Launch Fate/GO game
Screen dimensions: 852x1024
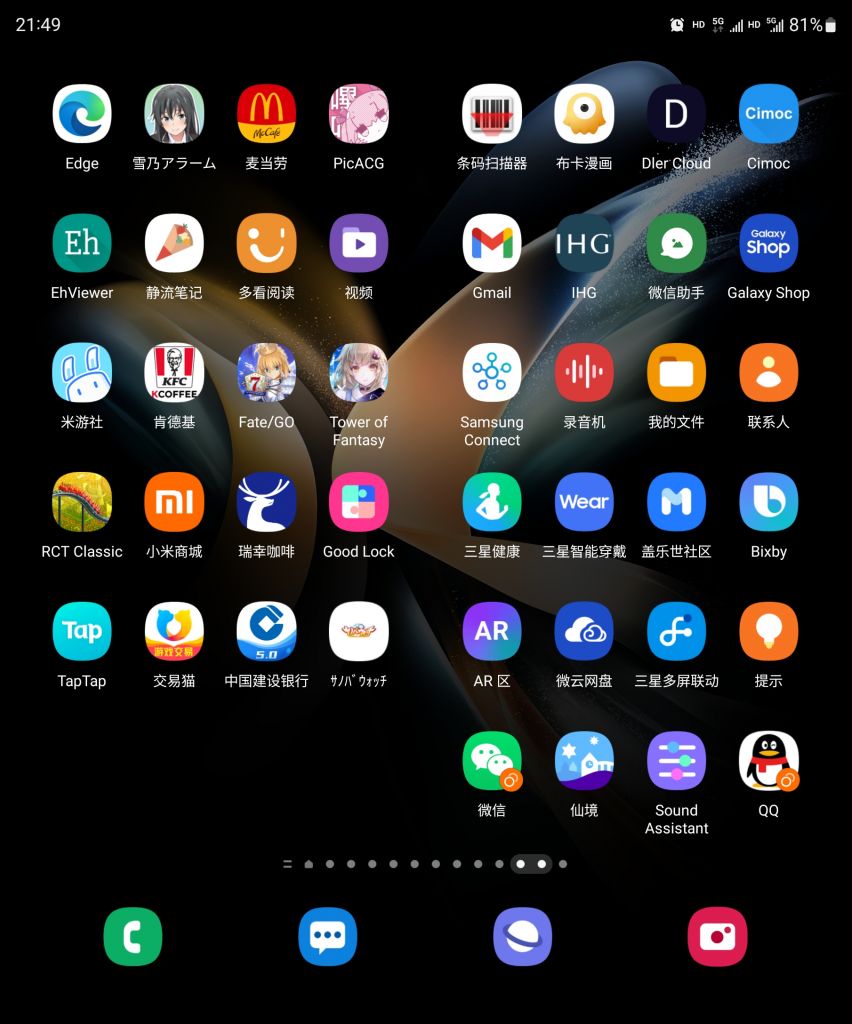pos(266,372)
